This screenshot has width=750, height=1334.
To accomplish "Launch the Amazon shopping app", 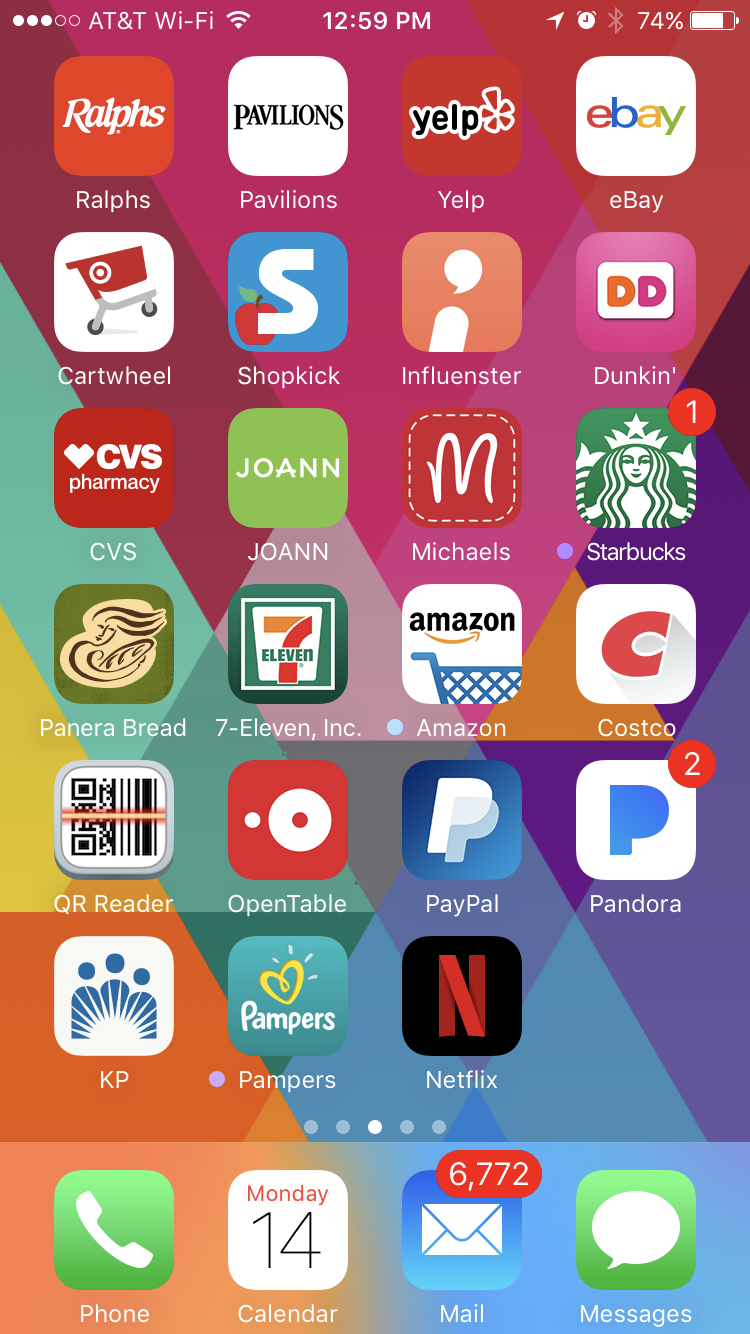I will [x=462, y=644].
